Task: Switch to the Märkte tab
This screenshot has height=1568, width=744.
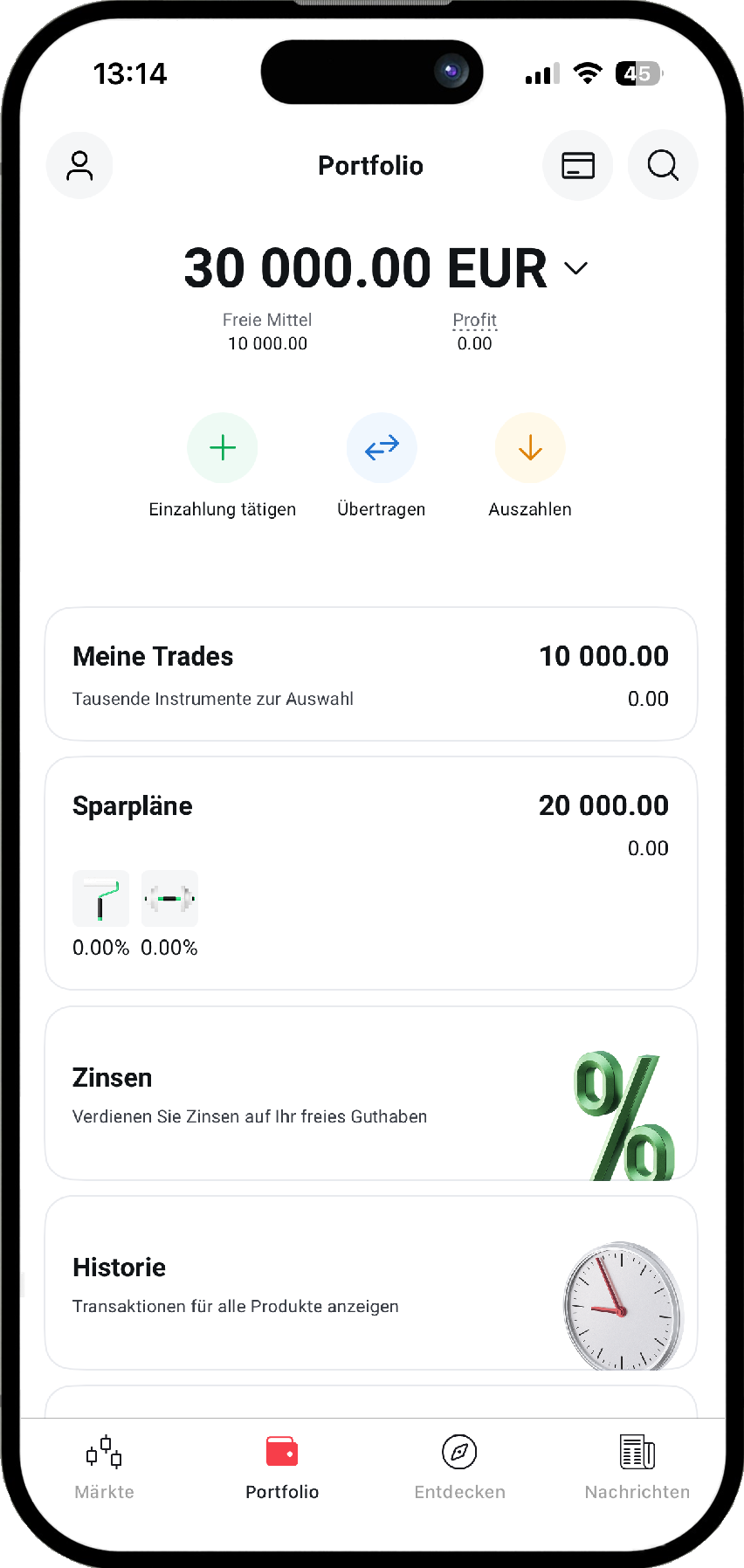Action: (x=103, y=1466)
